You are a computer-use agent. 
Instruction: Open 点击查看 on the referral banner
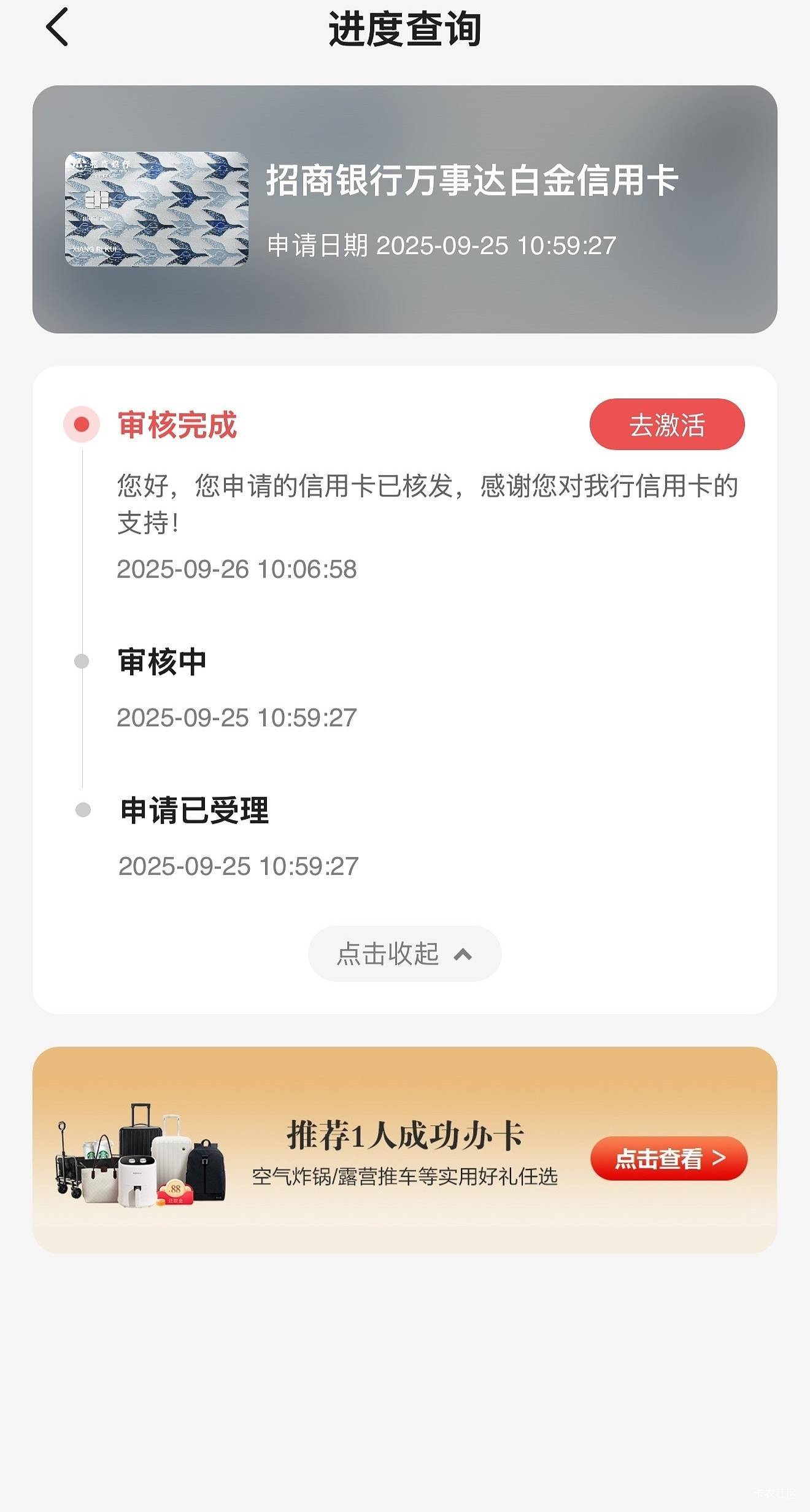point(668,1158)
